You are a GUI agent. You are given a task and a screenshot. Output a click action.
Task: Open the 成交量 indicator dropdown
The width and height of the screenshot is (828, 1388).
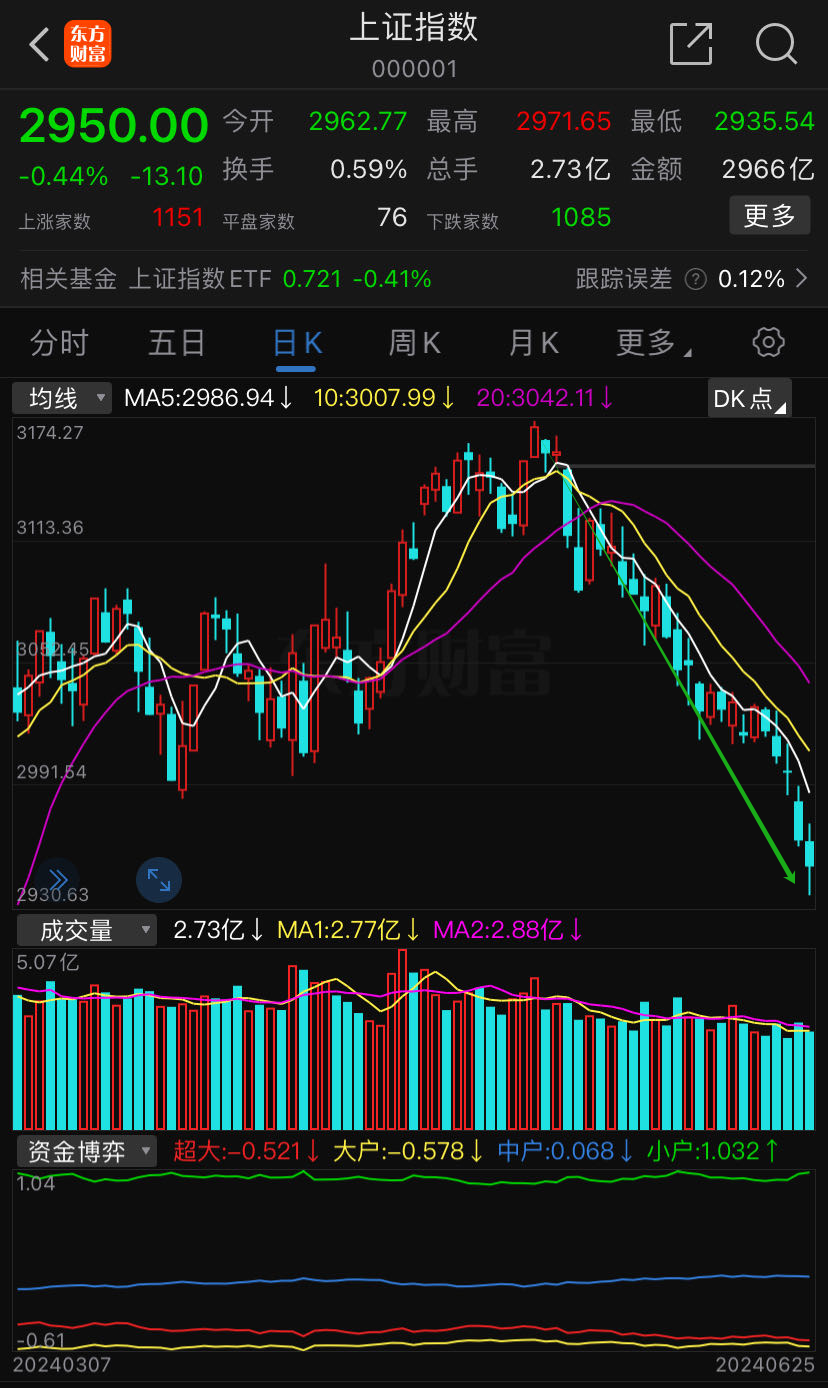tap(87, 931)
